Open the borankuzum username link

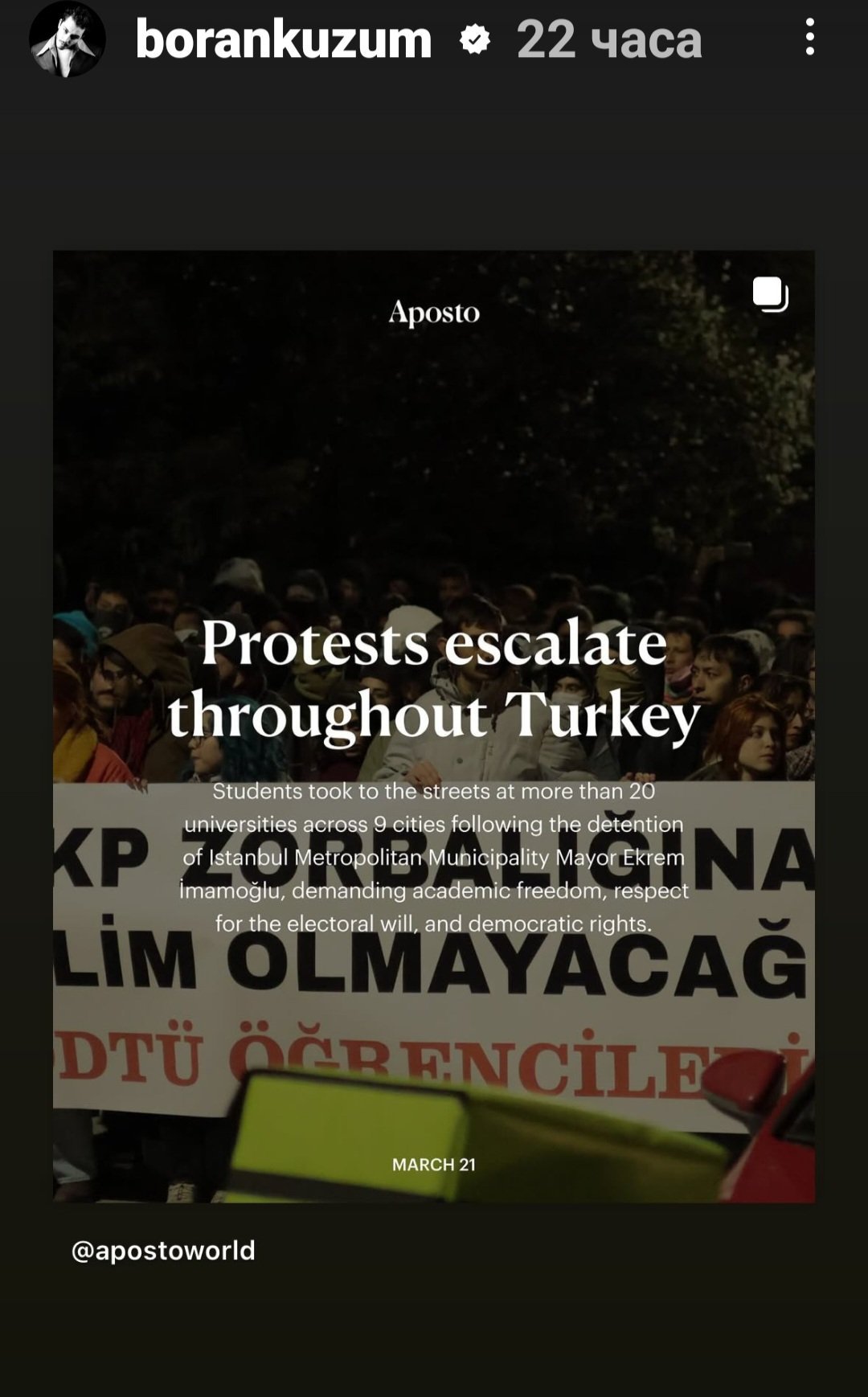click(x=284, y=39)
